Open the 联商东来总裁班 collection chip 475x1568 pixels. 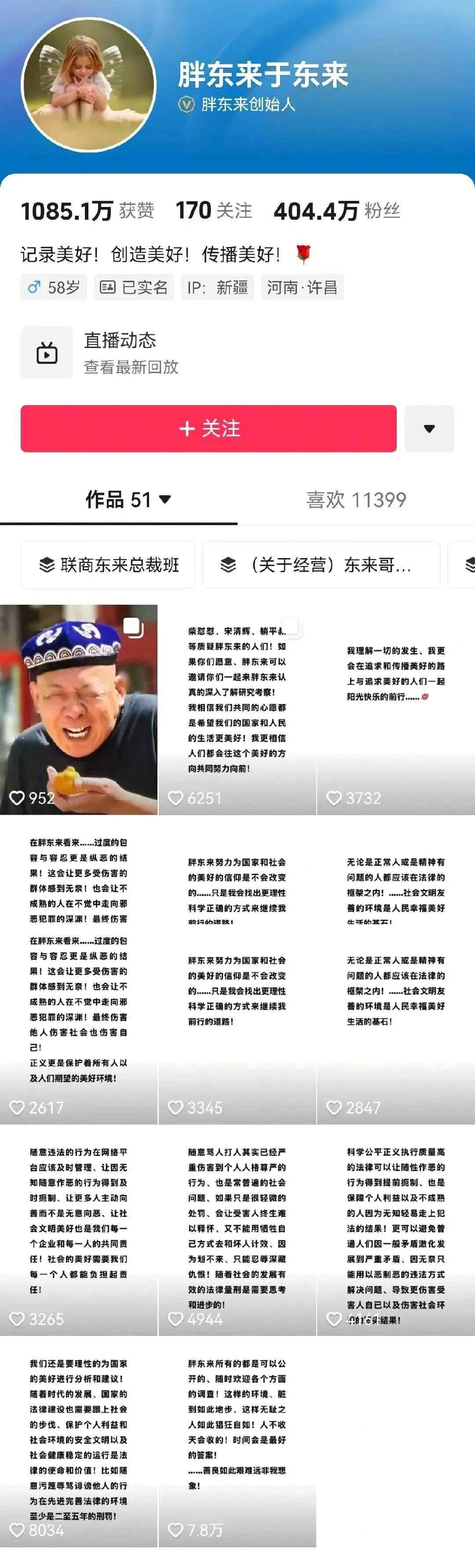(108, 565)
